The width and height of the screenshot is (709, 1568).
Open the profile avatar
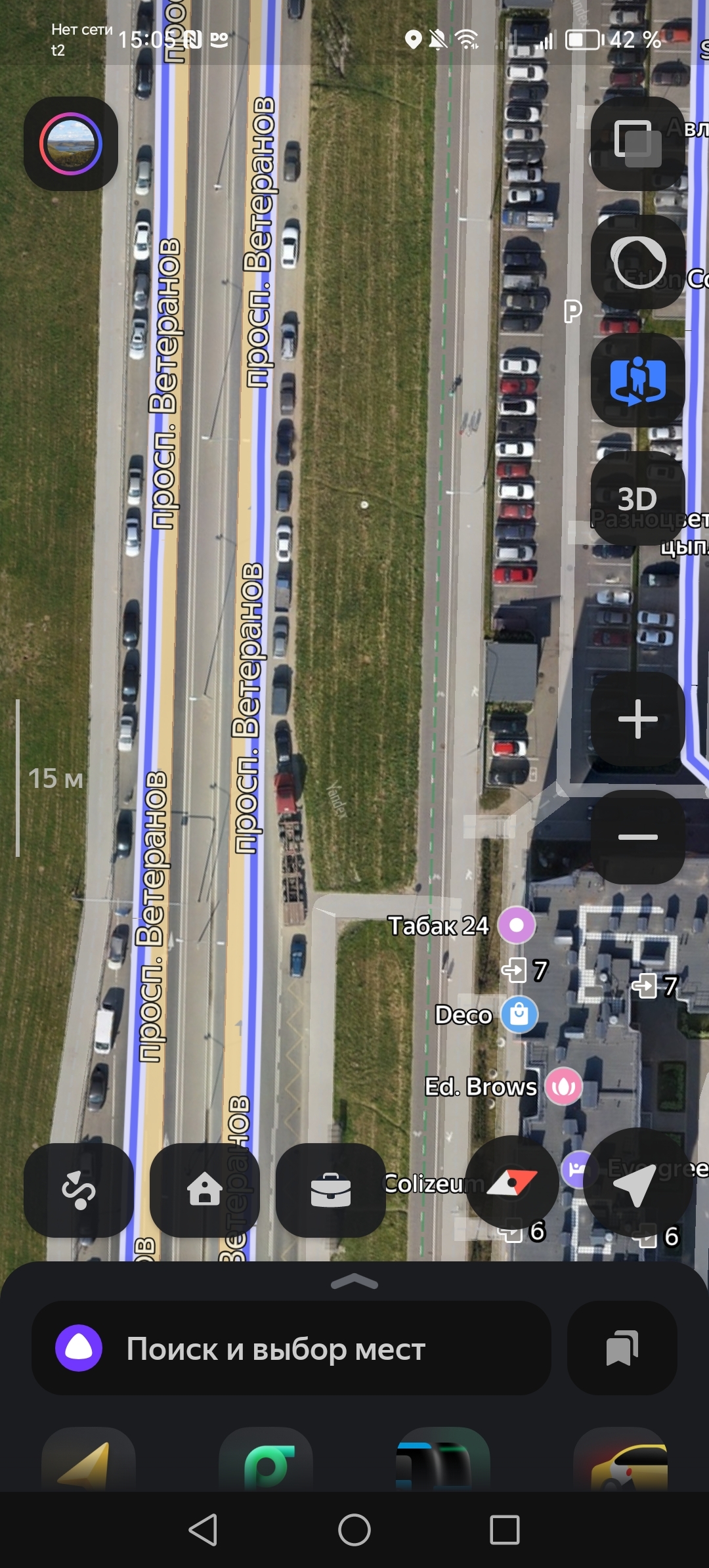(71, 144)
